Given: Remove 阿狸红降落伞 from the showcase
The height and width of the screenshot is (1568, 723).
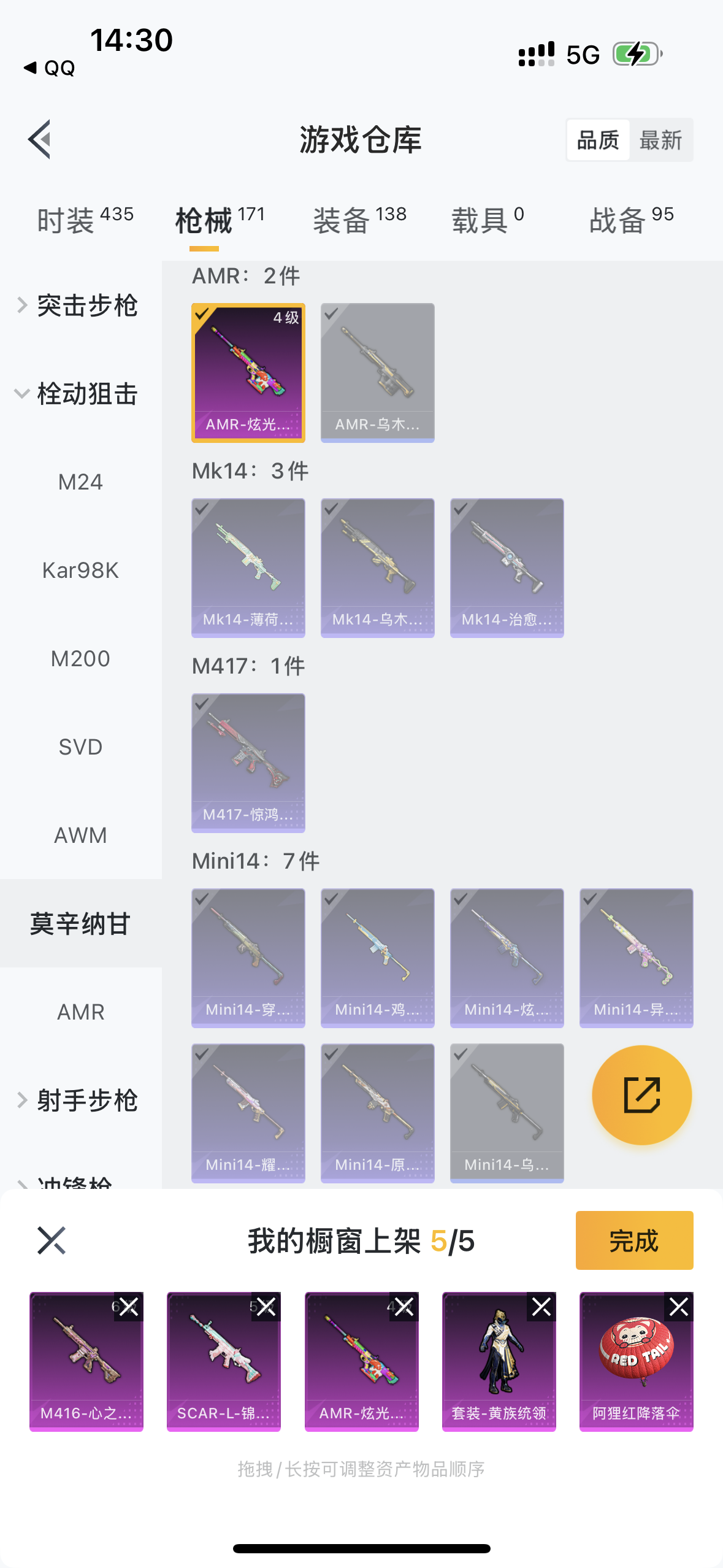Looking at the screenshot, I should point(679,1307).
